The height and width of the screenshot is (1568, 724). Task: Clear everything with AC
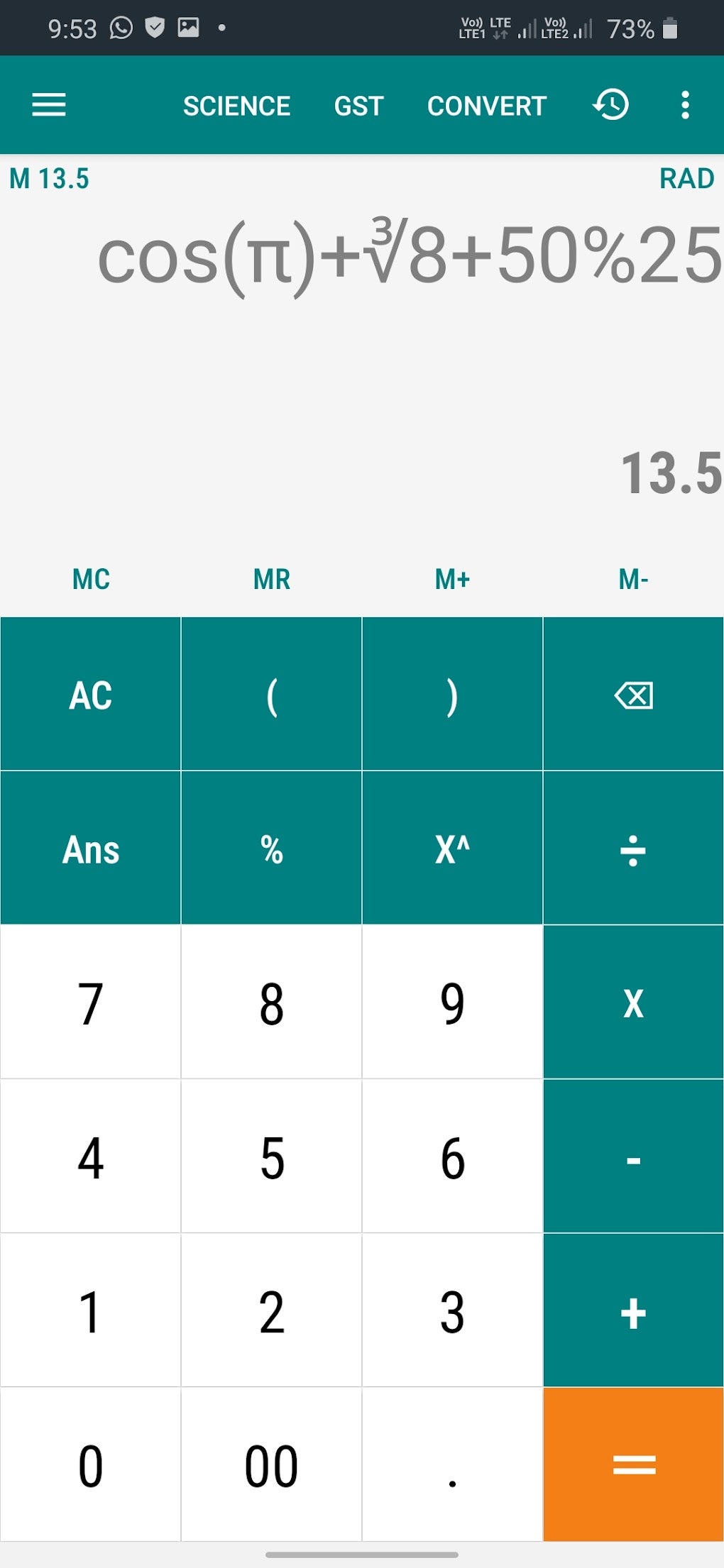(91, 694)
